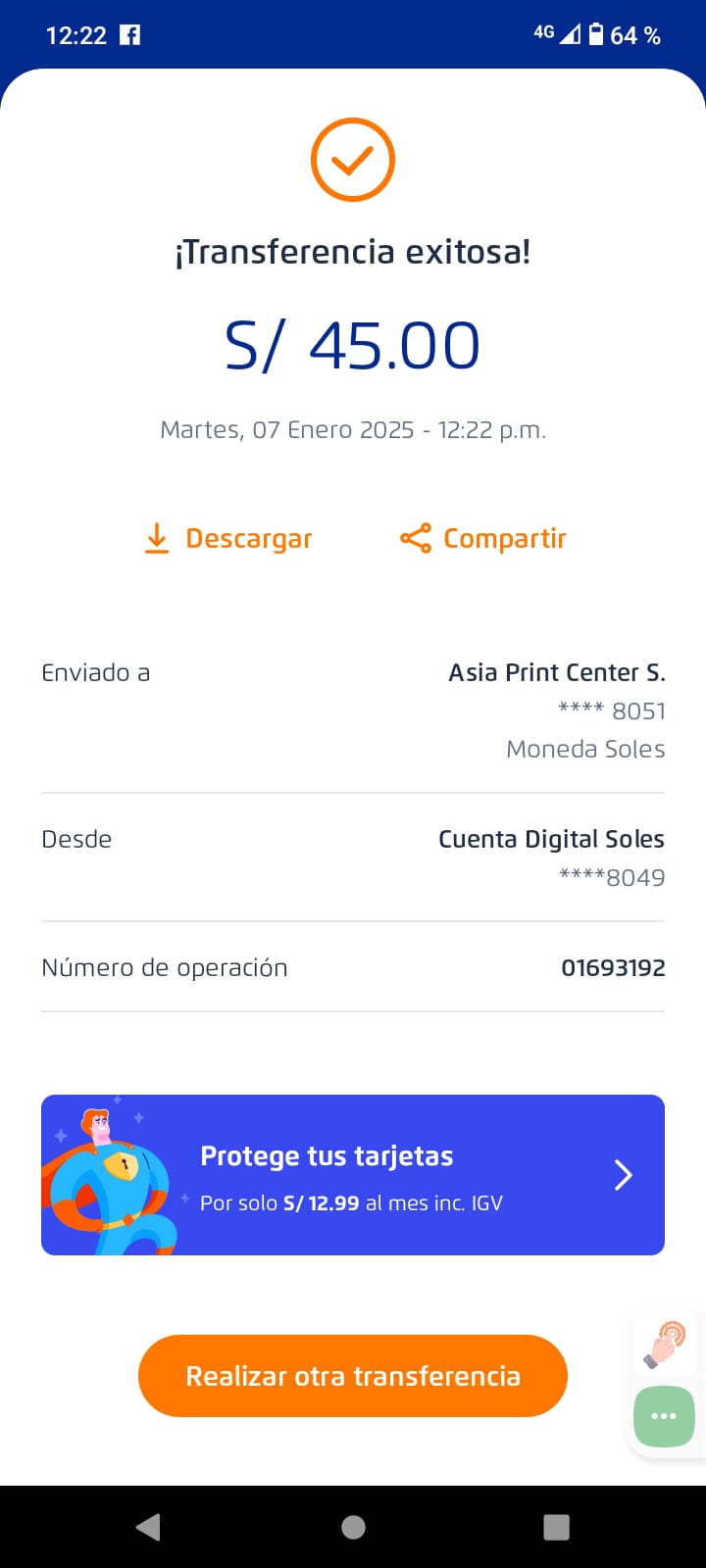Open the green chat bubble button

pos(664,1416)
